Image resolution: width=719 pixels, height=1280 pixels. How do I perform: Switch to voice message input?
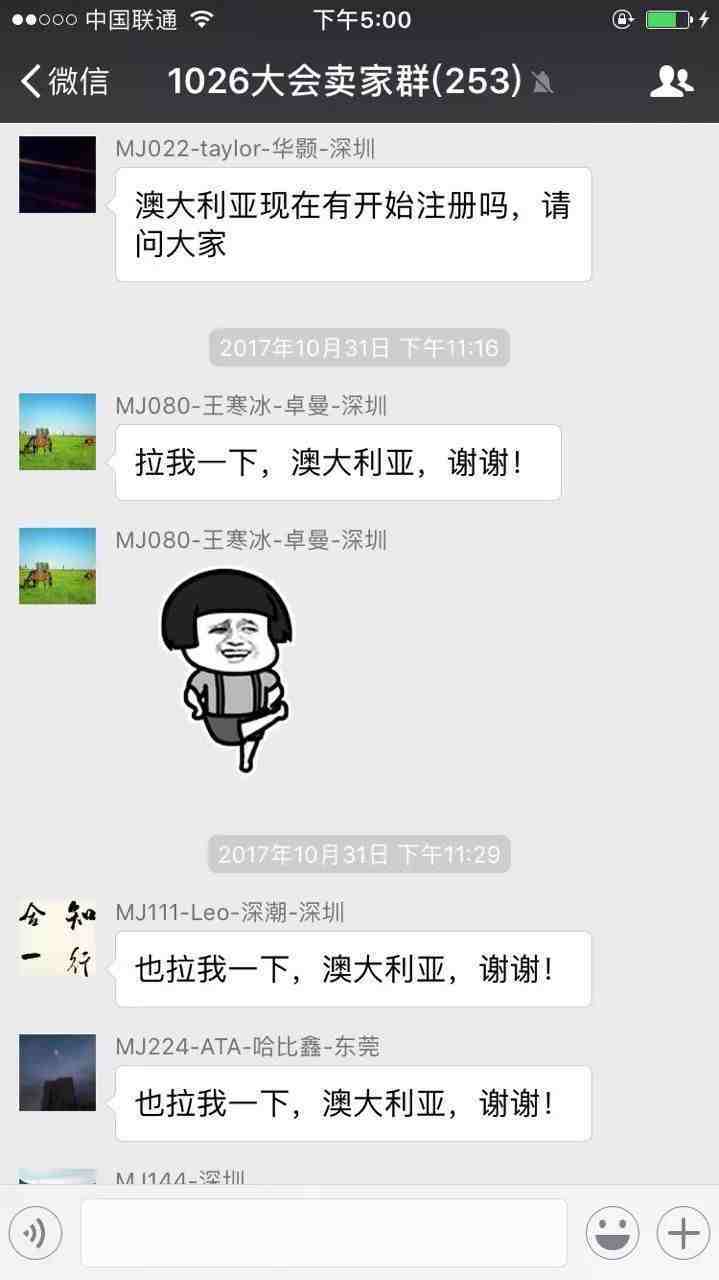point(35,1233)
